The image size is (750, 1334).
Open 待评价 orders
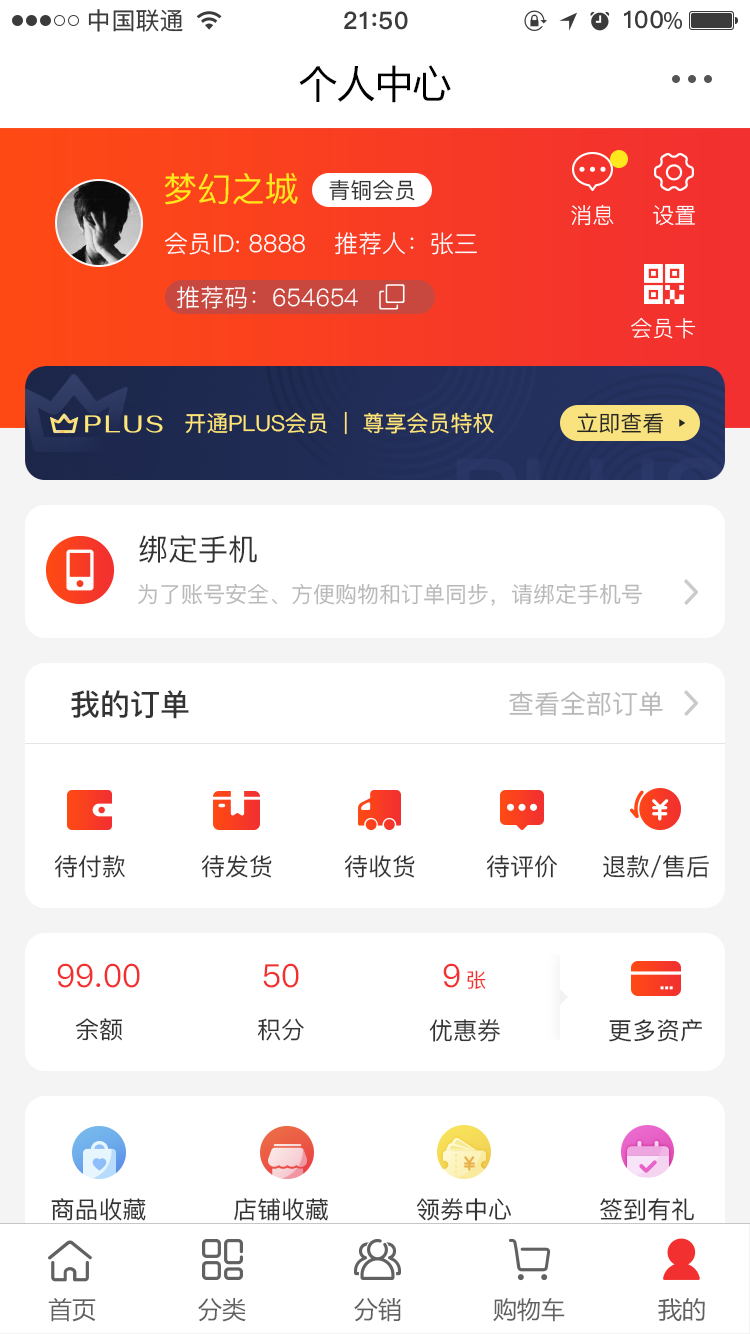(x=522, y=831)
